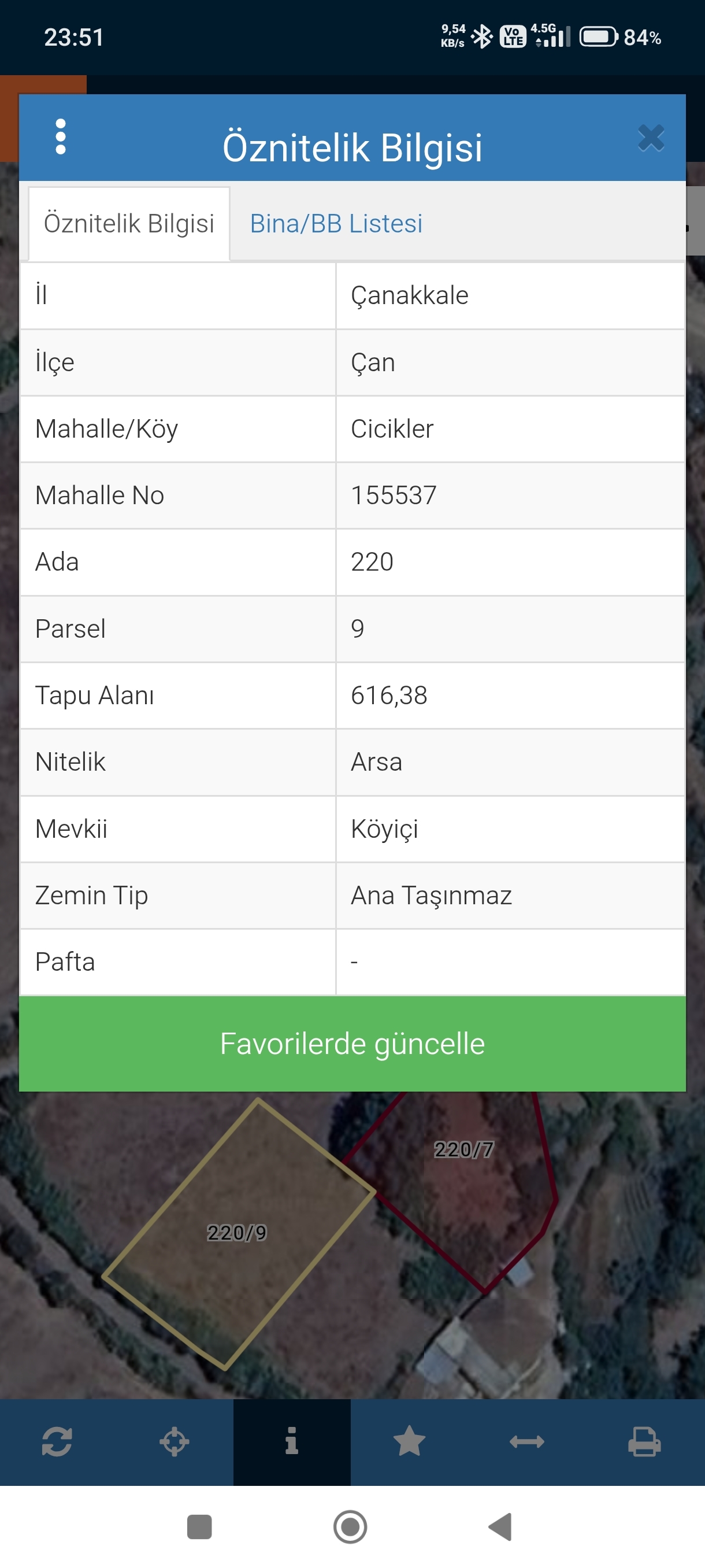Tap the print icon
The width and height of the screenshot is (705, 1568).
(644, 1441)
